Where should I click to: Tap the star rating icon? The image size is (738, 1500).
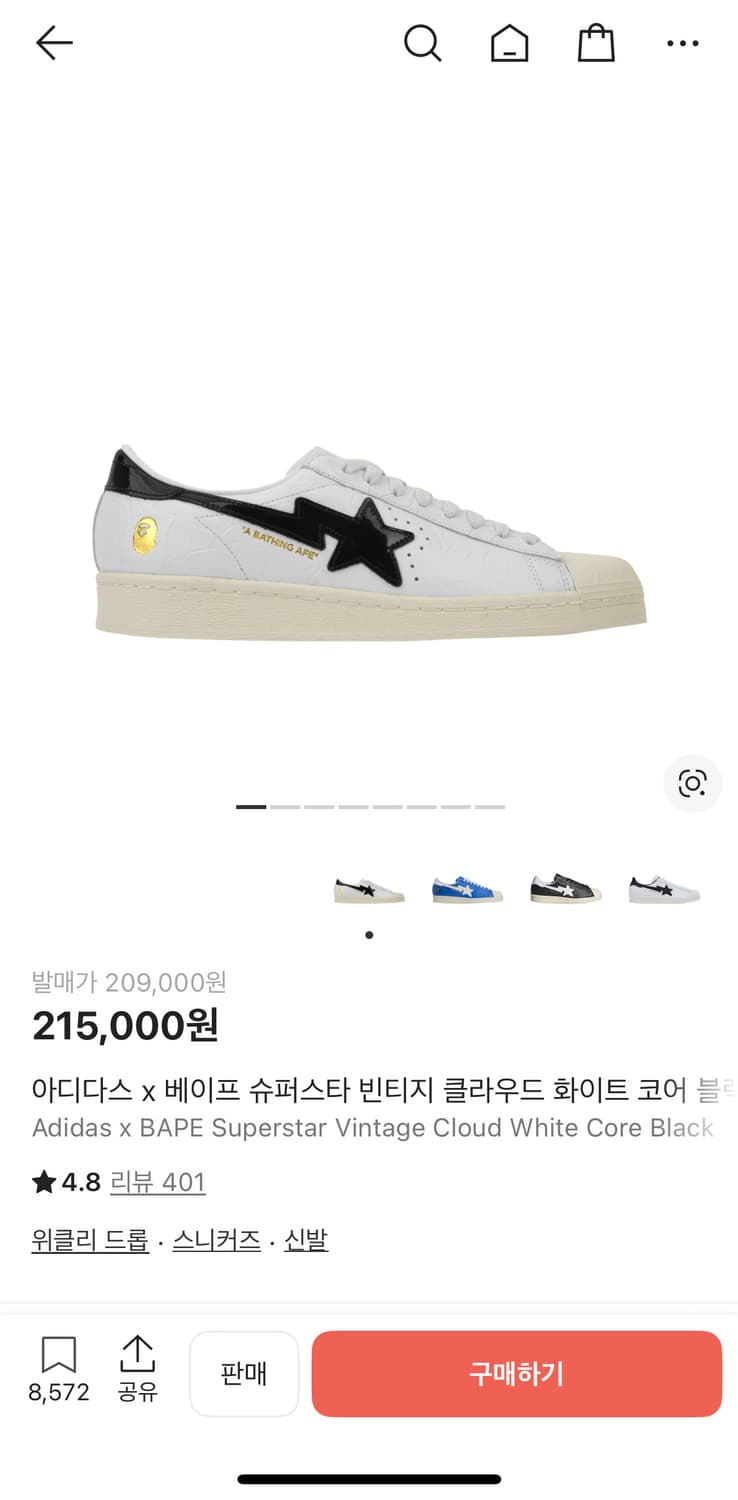point(43,1182)
